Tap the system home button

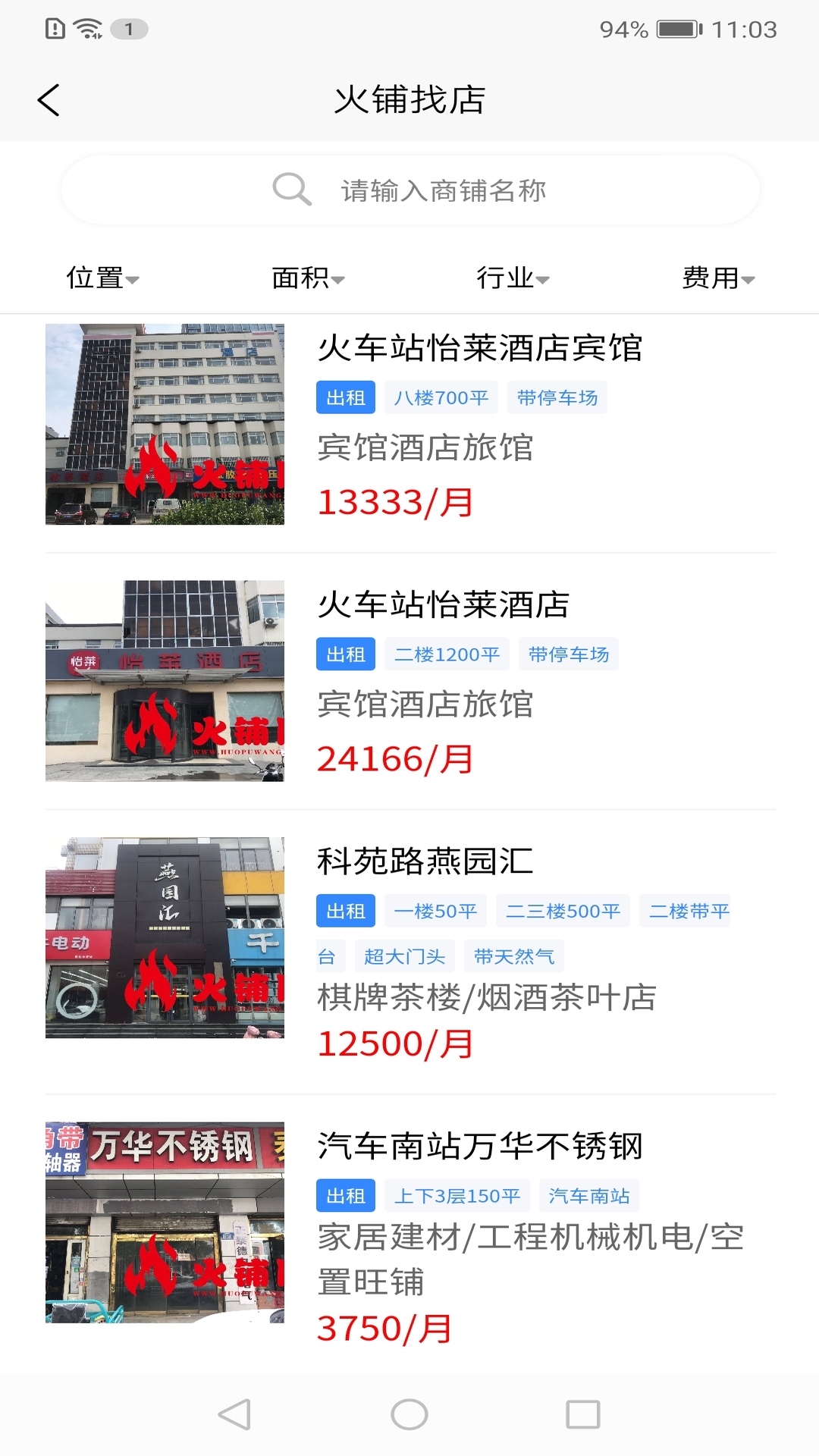pyautogui.click(x=409, y=1414)
